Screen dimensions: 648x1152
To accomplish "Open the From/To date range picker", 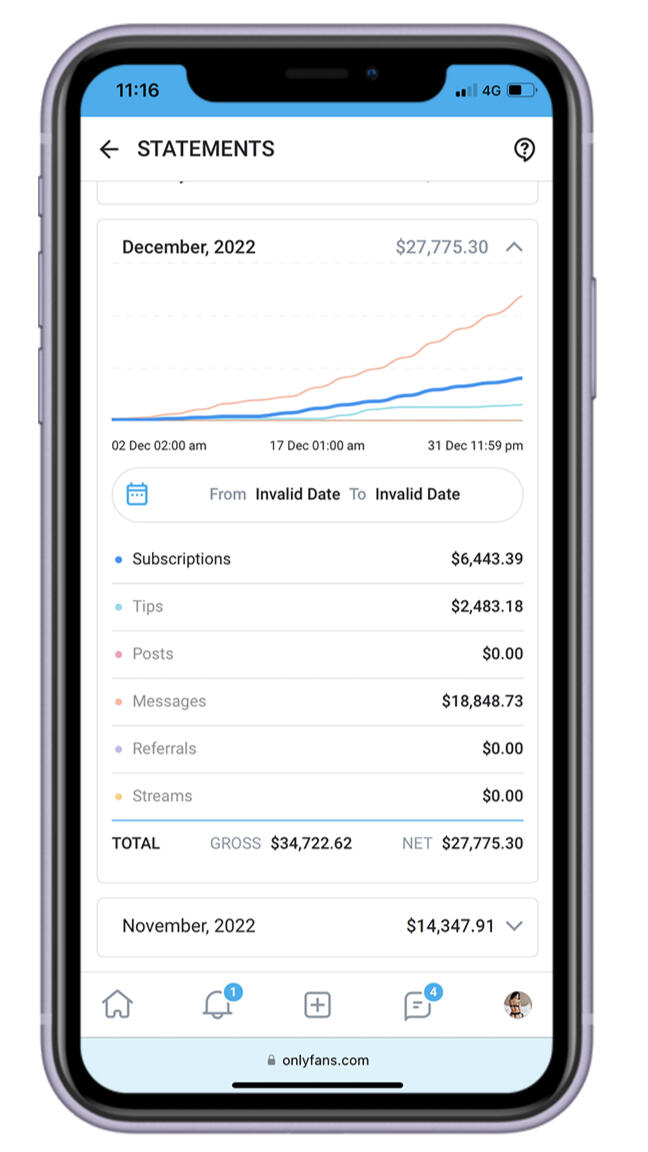I will [x=317, y=494].
